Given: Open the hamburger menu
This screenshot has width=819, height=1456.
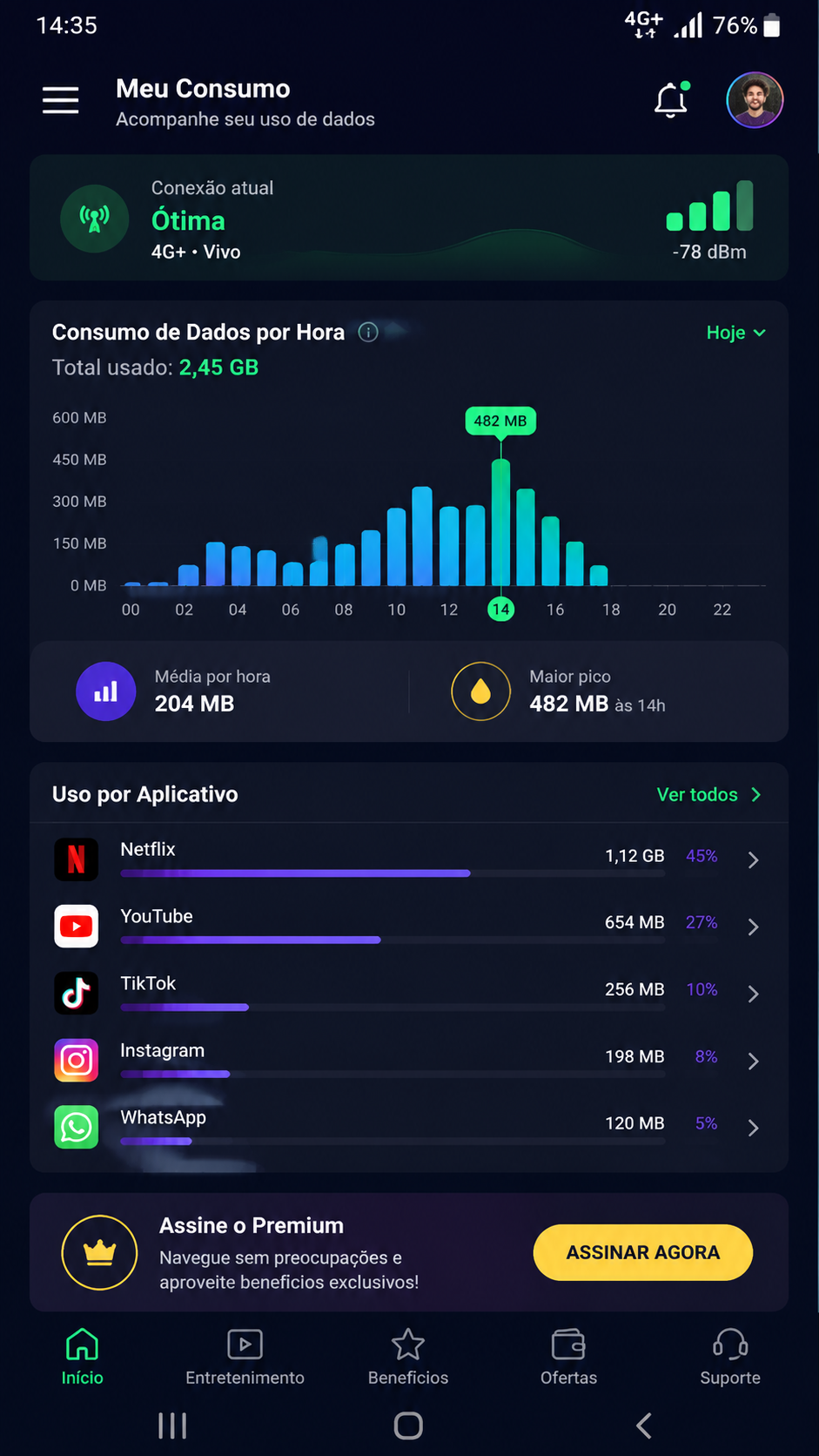Looking at the screenshot, I should pyautogui.click(x=61, y=100).
